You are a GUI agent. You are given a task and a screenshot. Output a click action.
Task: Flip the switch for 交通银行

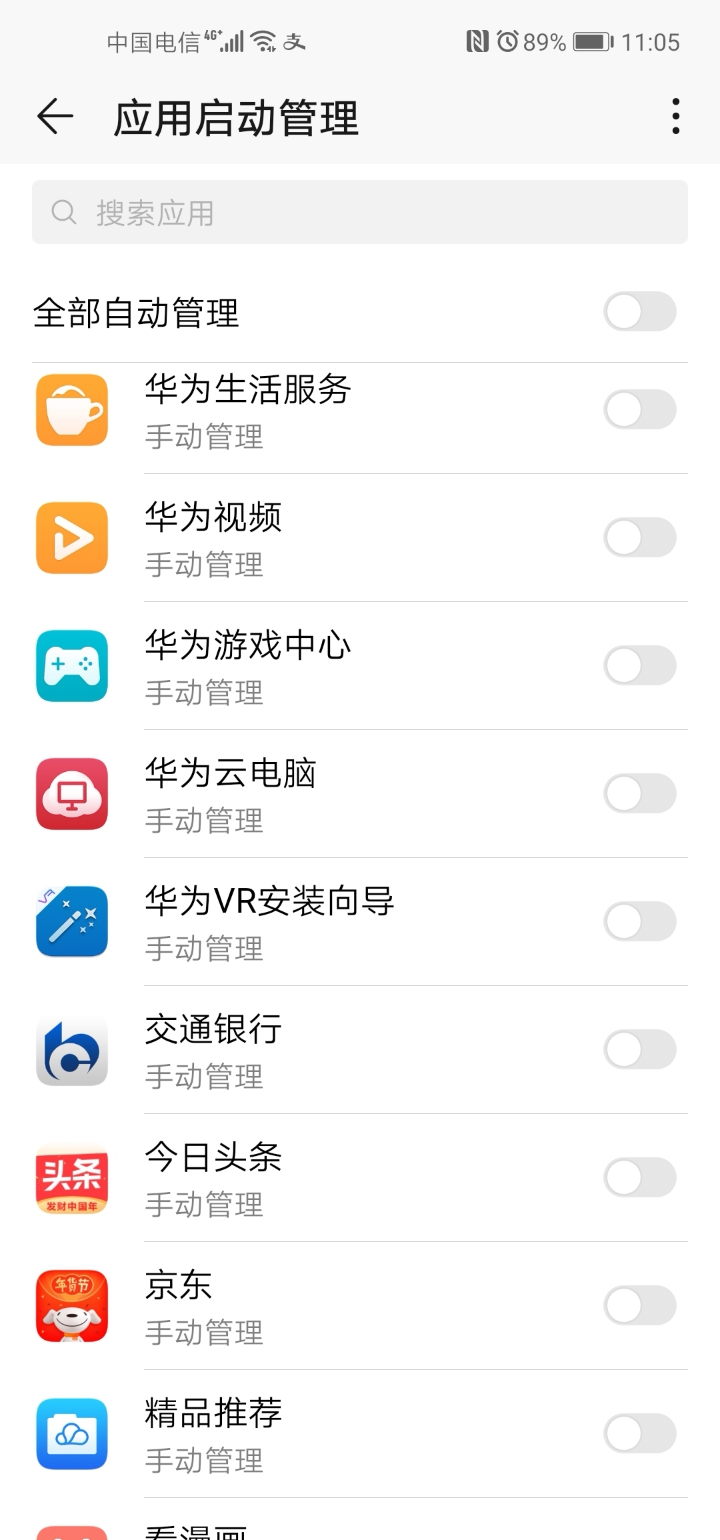(x=640, y=1050)
